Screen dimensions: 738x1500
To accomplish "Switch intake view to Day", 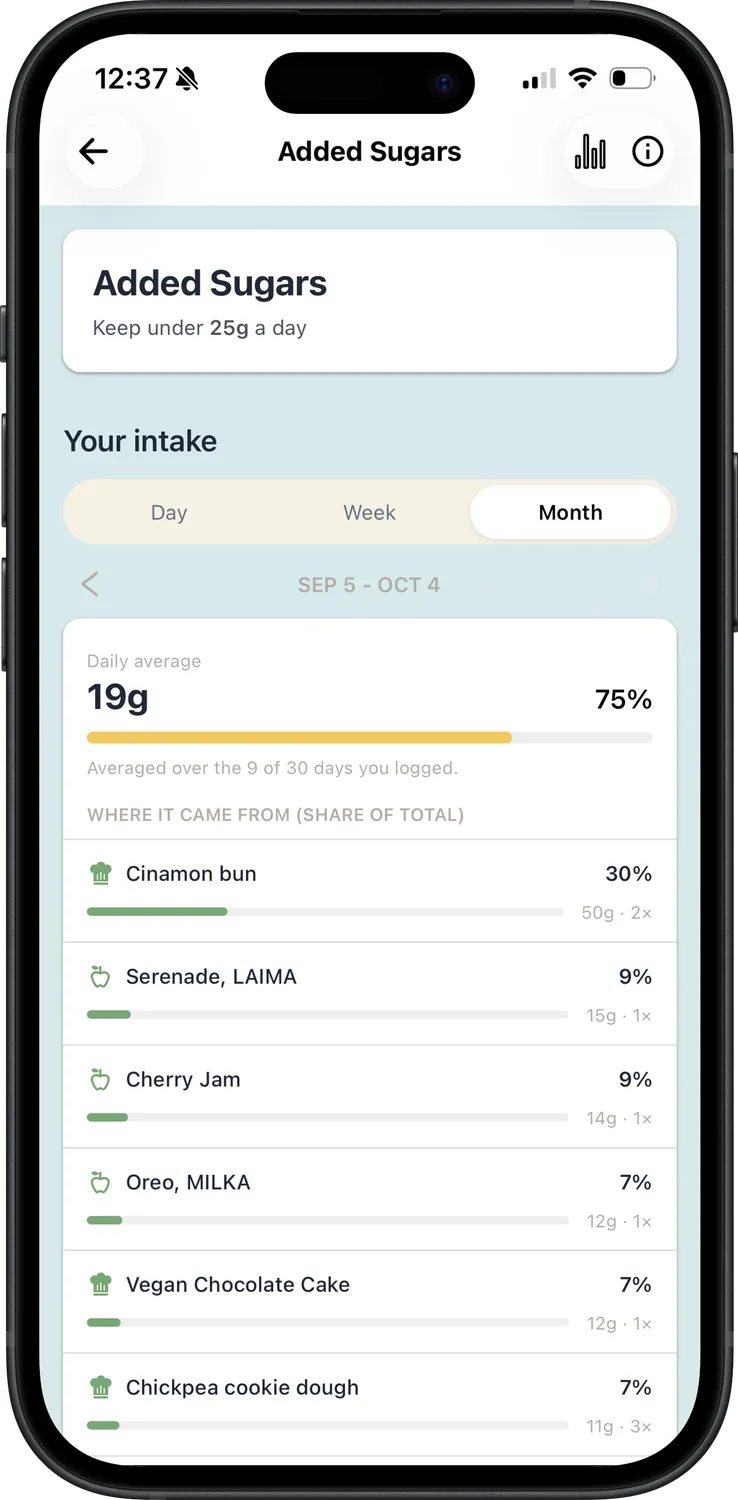I will 169,512.
